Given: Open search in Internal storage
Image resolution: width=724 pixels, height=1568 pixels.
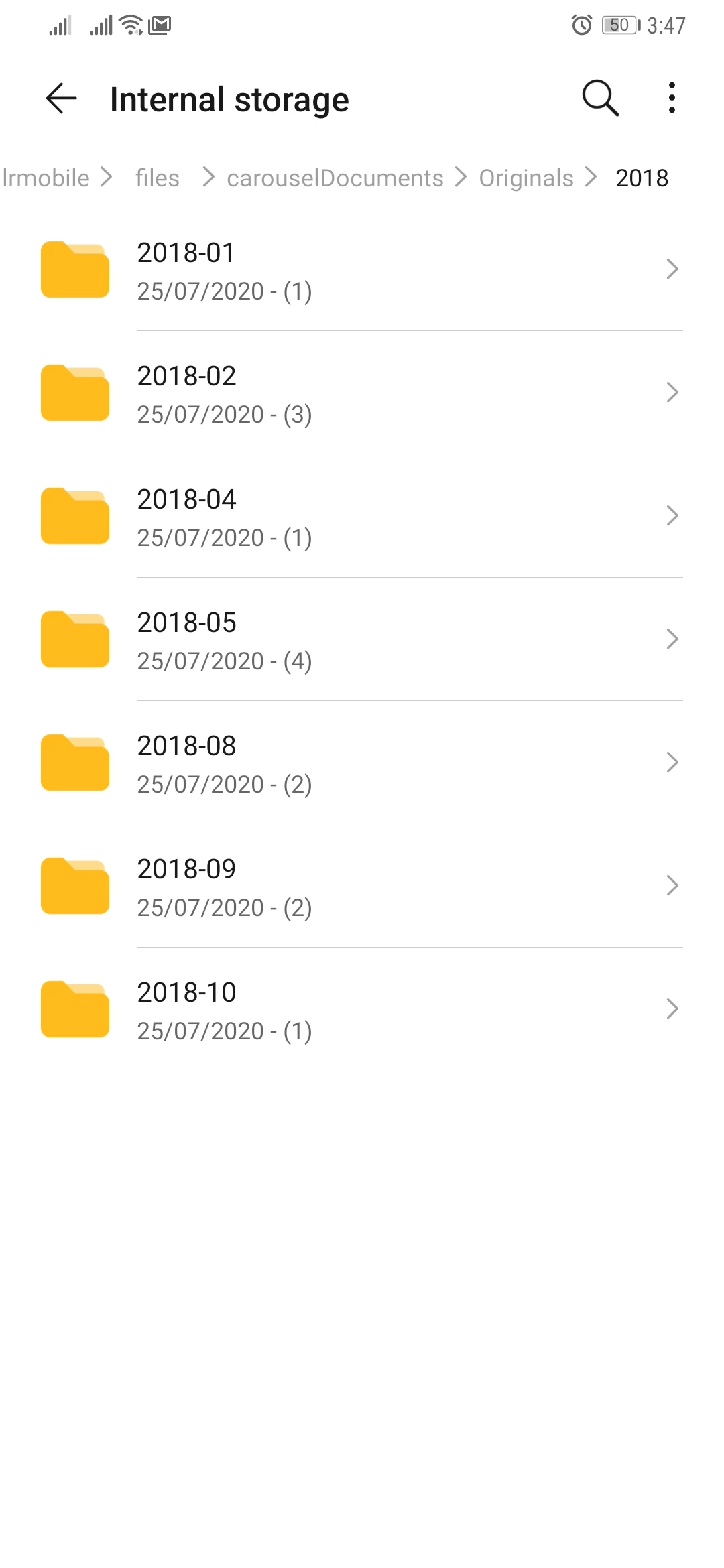Looking at the screenshot, I should pyautogui.click(x=600, y=99).
